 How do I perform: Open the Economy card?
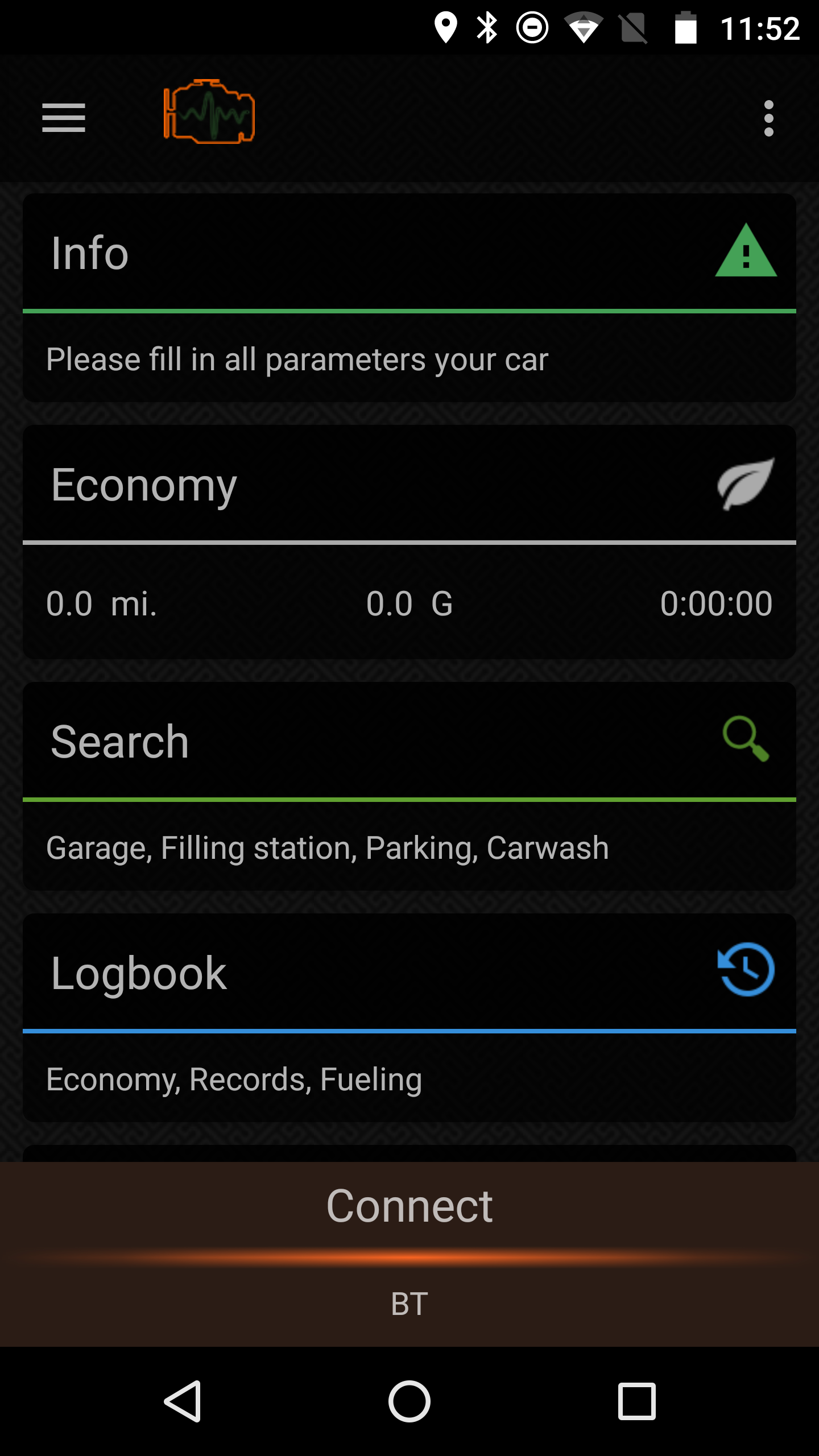pos(409,541)
